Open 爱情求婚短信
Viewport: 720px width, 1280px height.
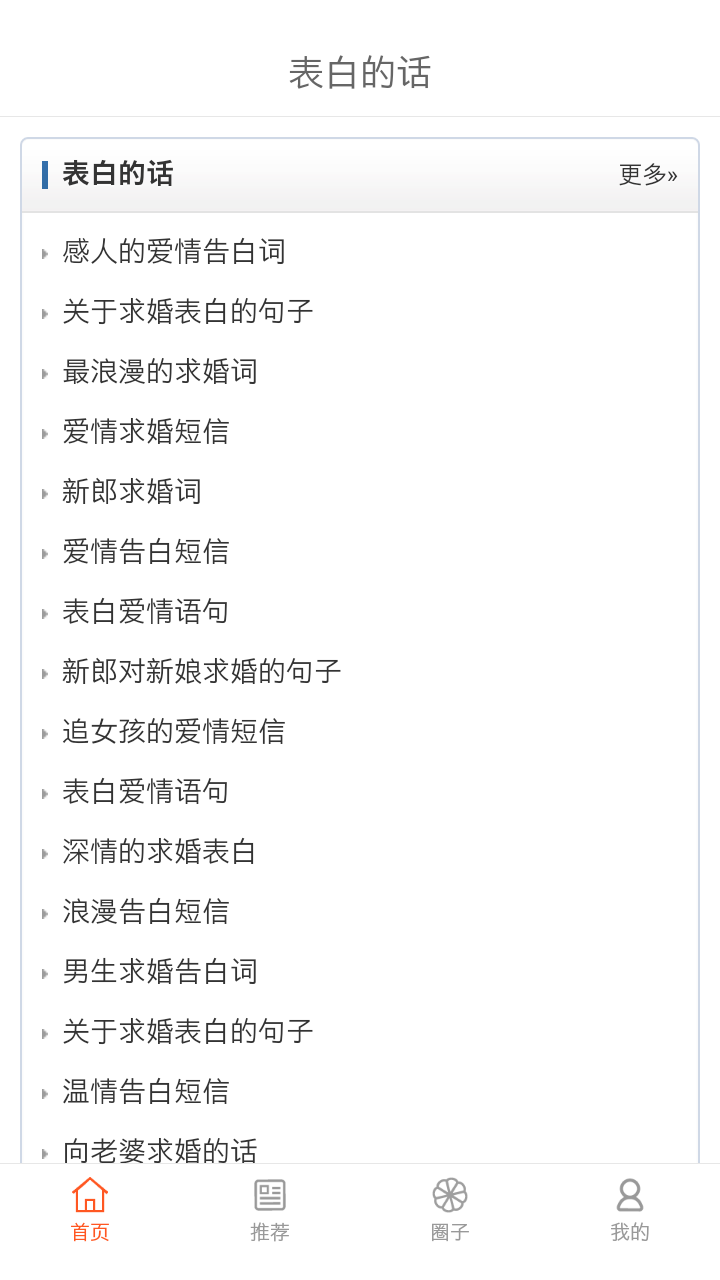146,432
